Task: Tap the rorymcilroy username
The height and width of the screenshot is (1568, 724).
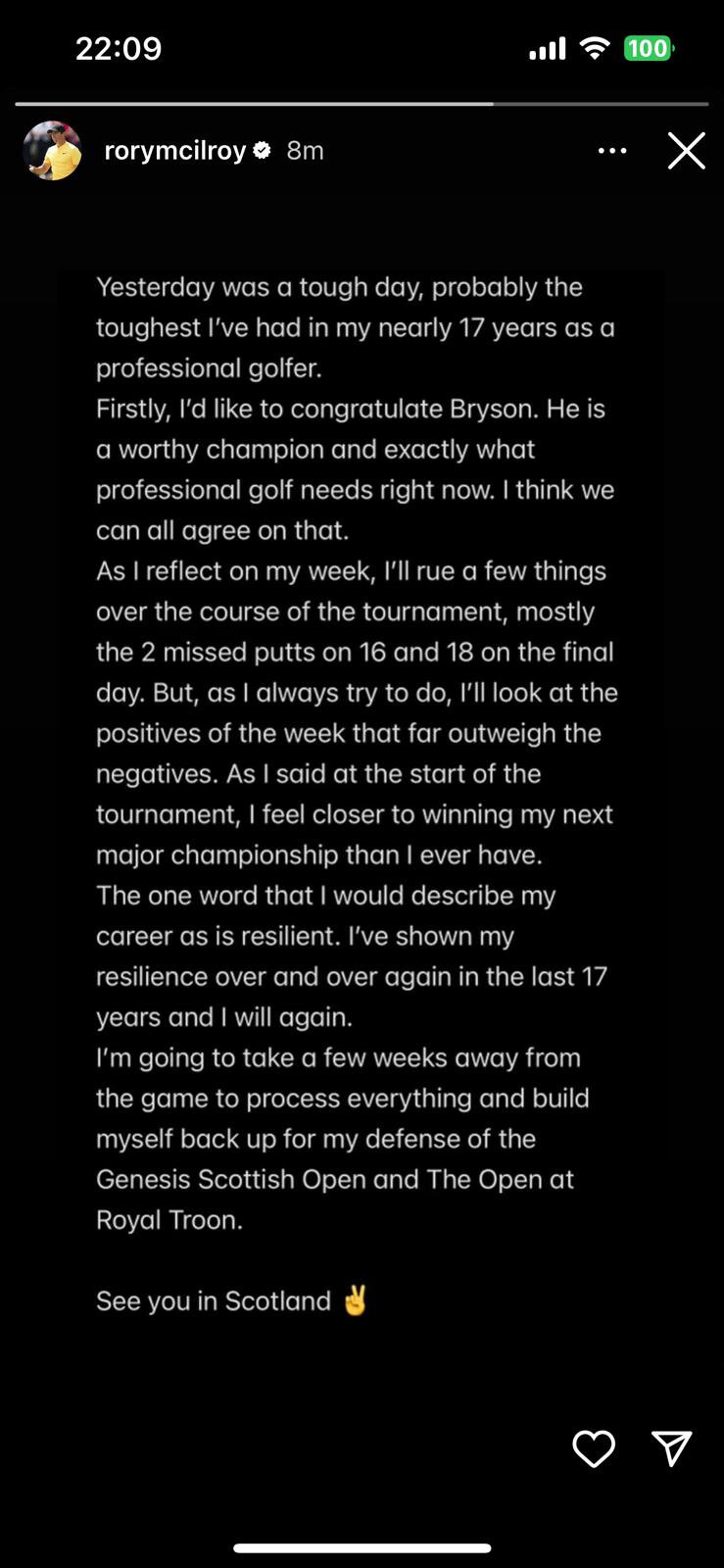Action: click(x=175, y=151)
